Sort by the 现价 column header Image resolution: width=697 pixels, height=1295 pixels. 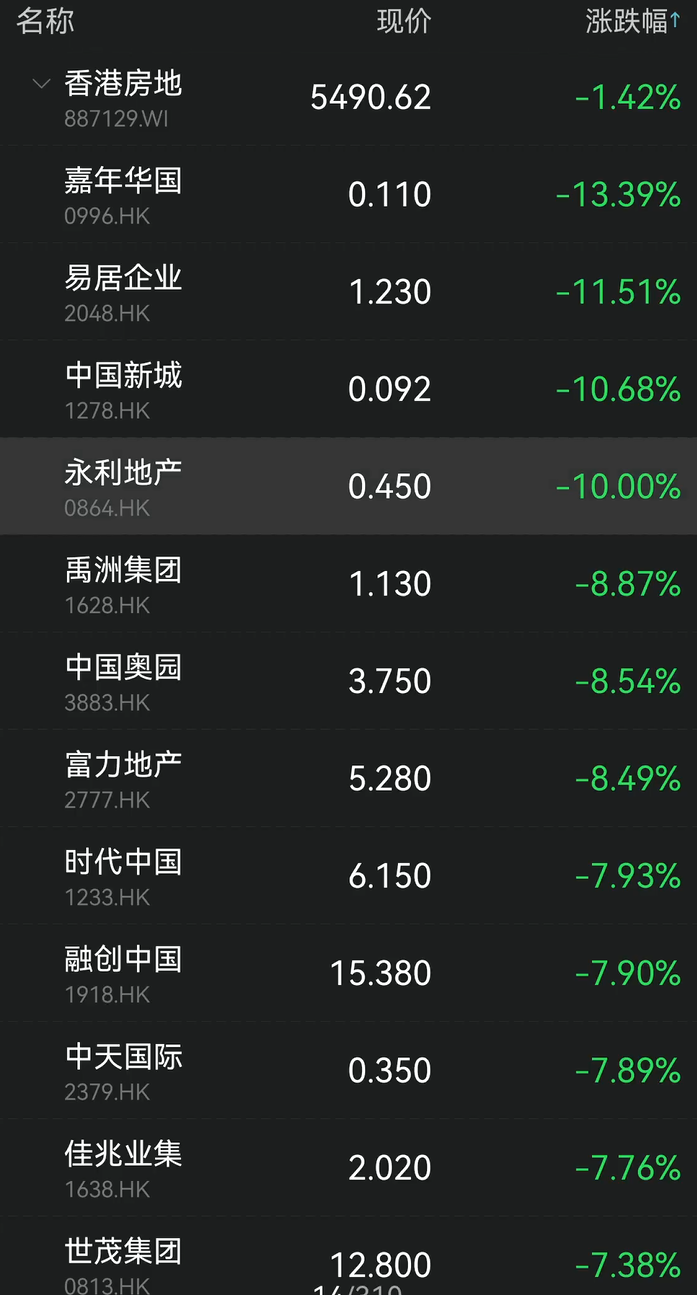coord(404,21)
